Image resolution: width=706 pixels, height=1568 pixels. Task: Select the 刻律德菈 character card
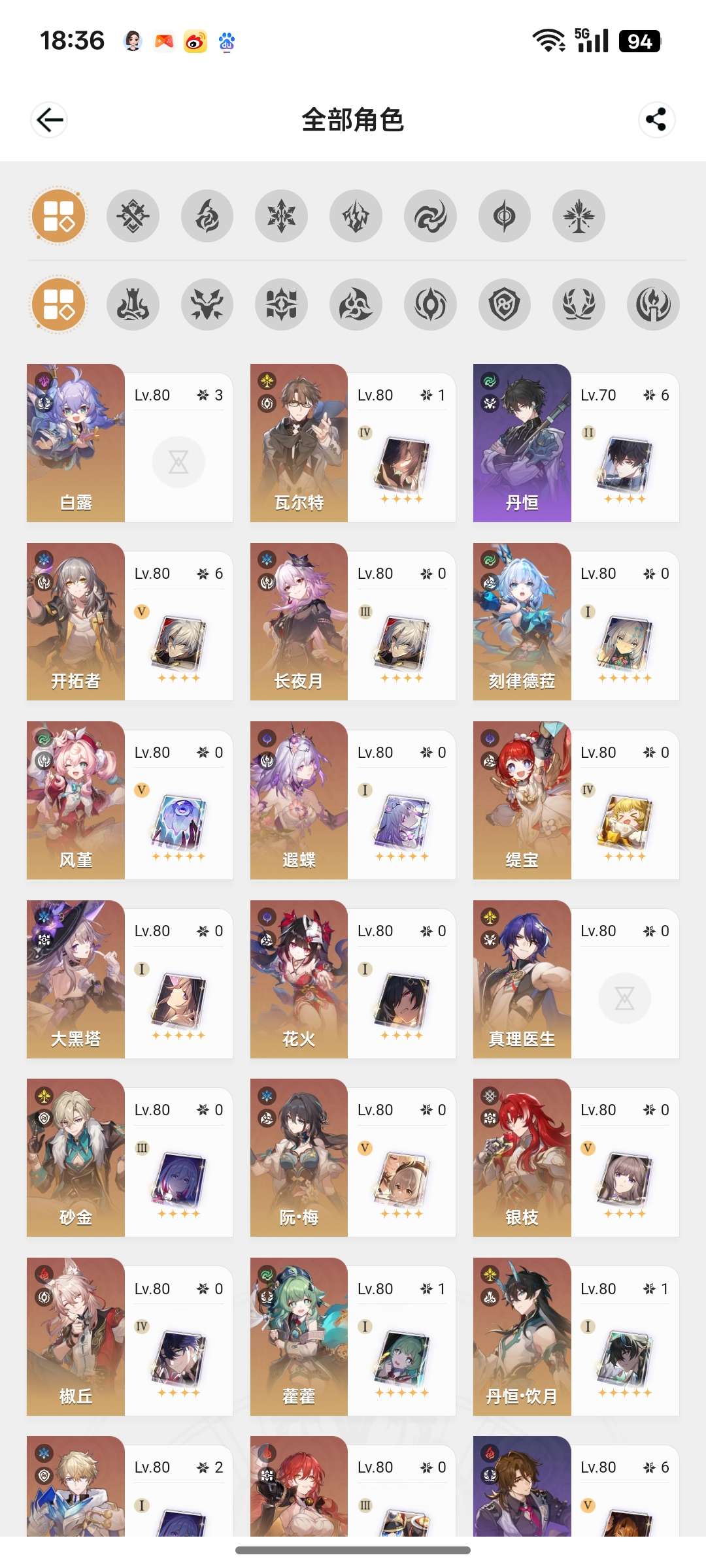click(575, 621)
